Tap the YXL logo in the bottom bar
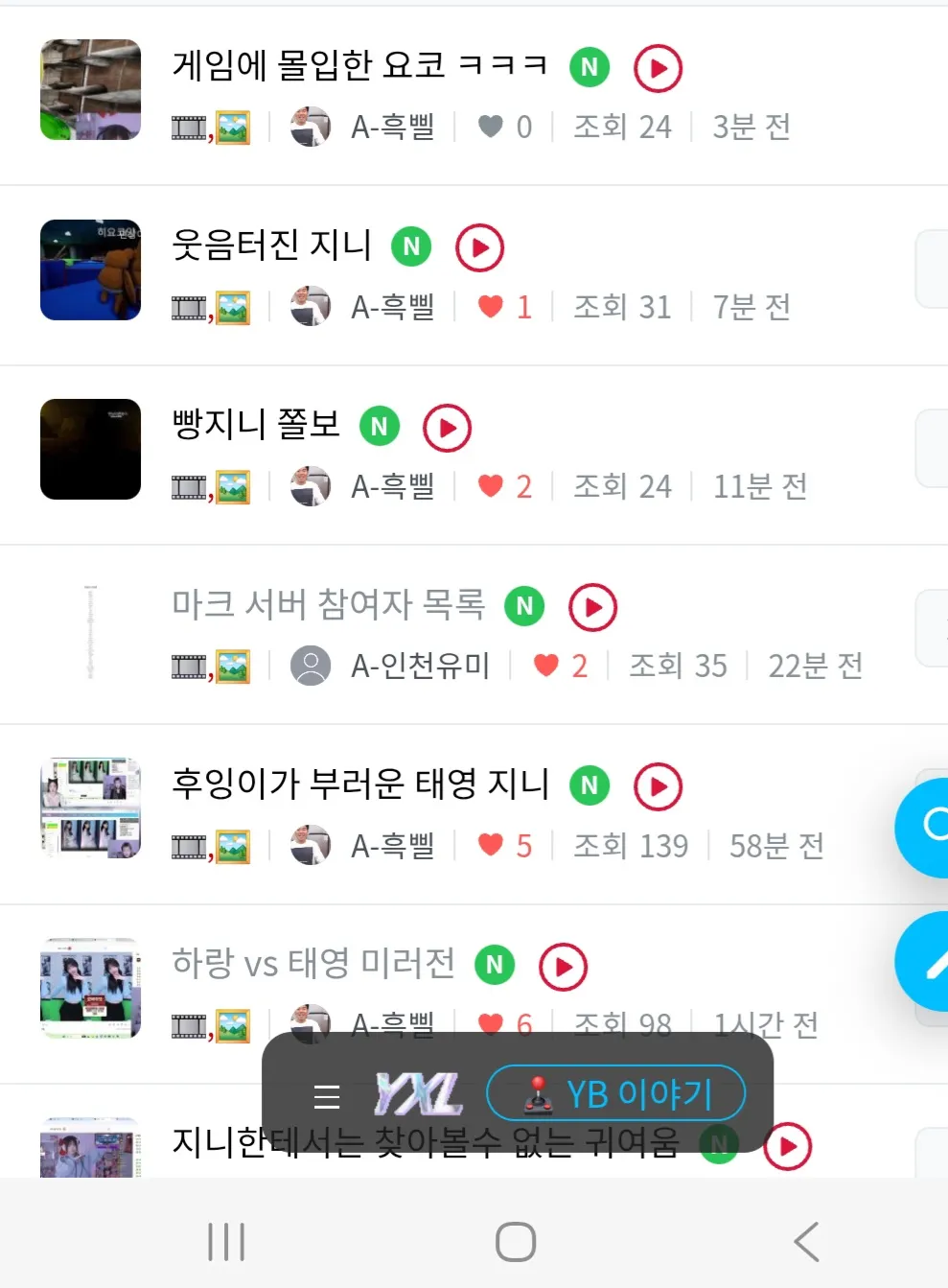This screenshot has width=948, height=1288. 420,1093
